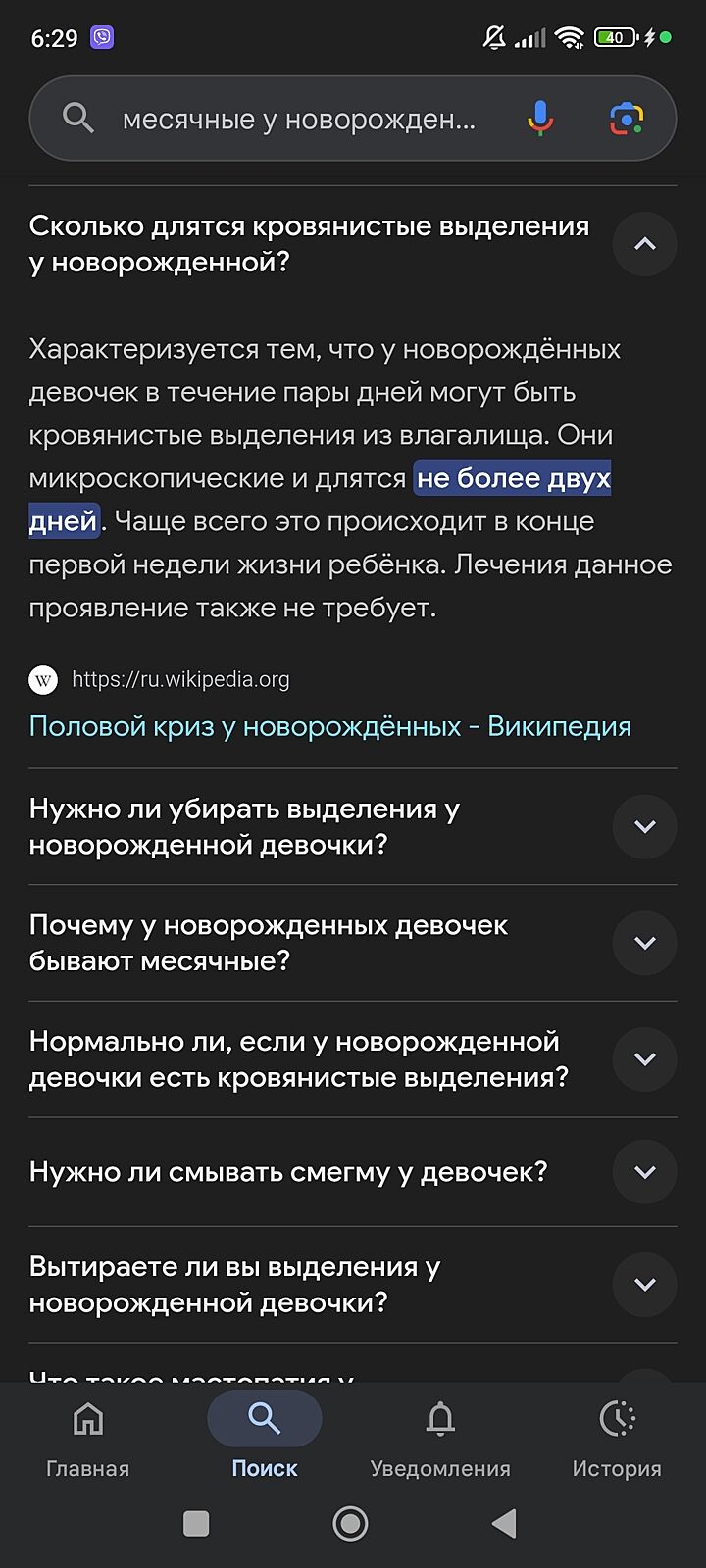
Task: Open the Wikipedia link «Половой криз у новорождённых»
Action: [329, 726]
